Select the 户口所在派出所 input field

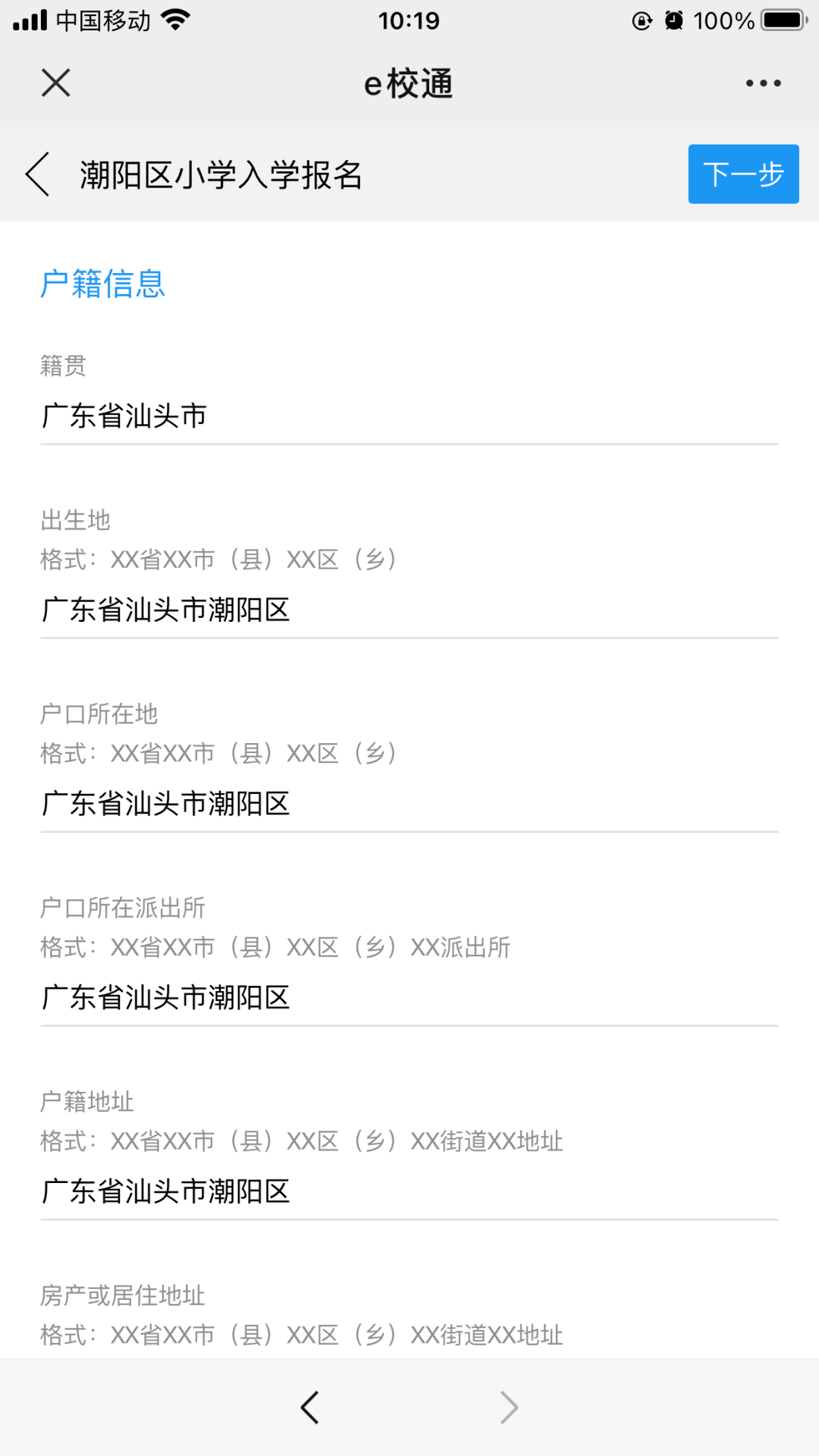pos(409,997)
